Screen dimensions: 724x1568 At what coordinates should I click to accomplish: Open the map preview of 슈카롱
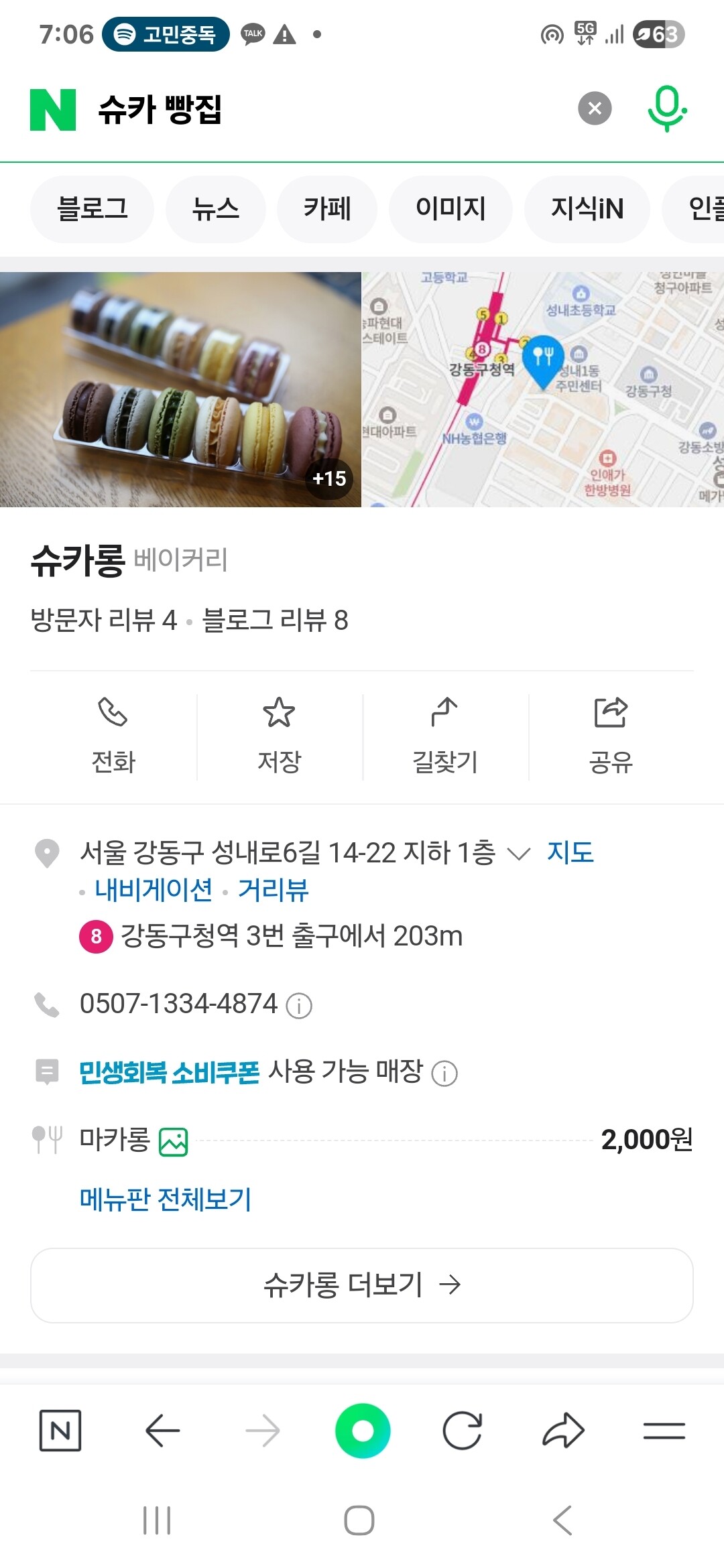tap(543, 389)
